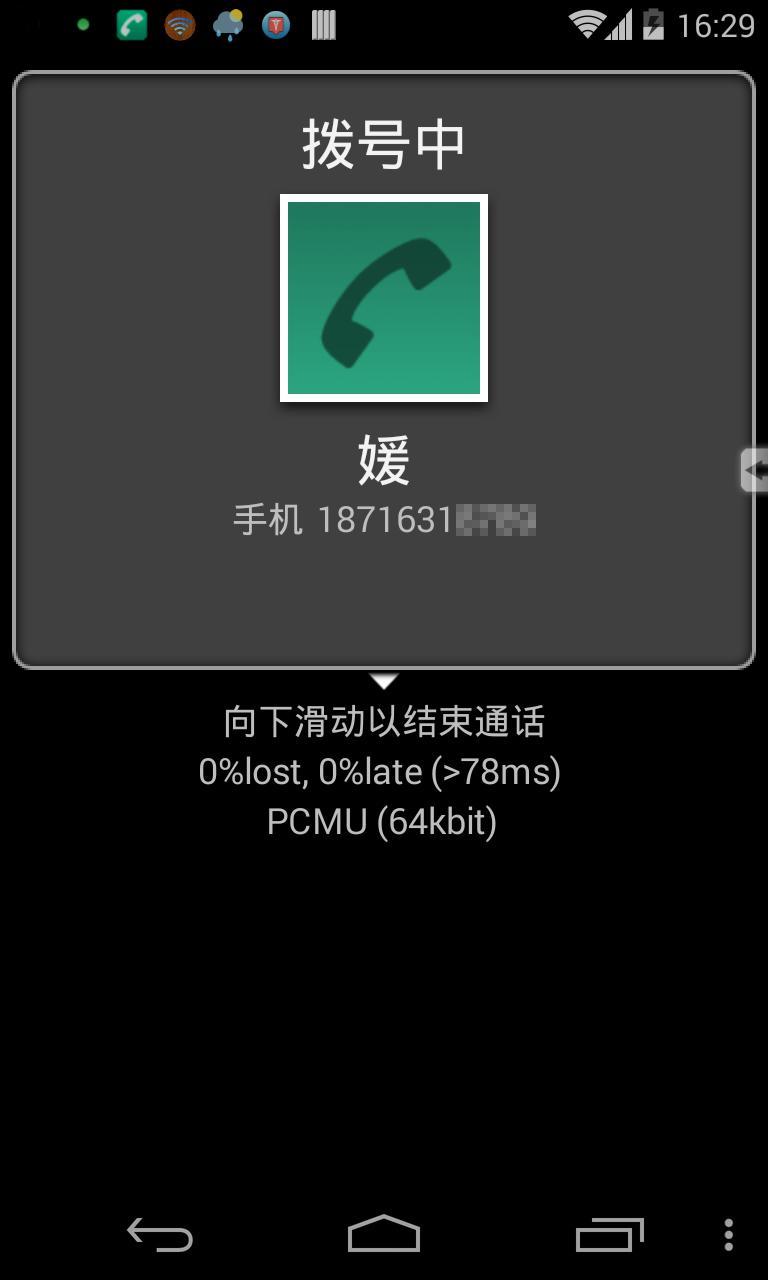768x1280 pixels.
Task: Open the rain weather notification icon
Action: coord(227,22)
